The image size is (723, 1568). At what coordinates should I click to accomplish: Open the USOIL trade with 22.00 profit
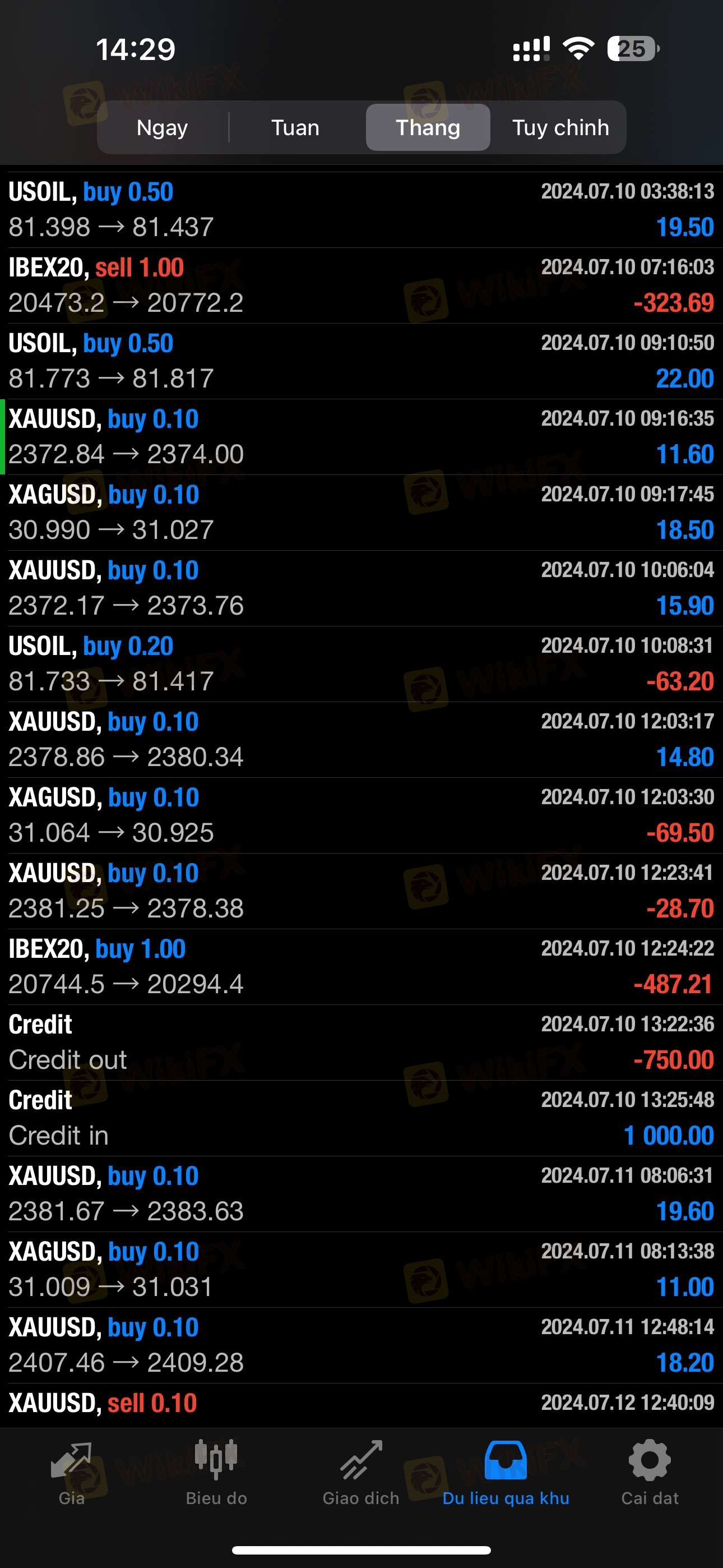coord(361,361)
